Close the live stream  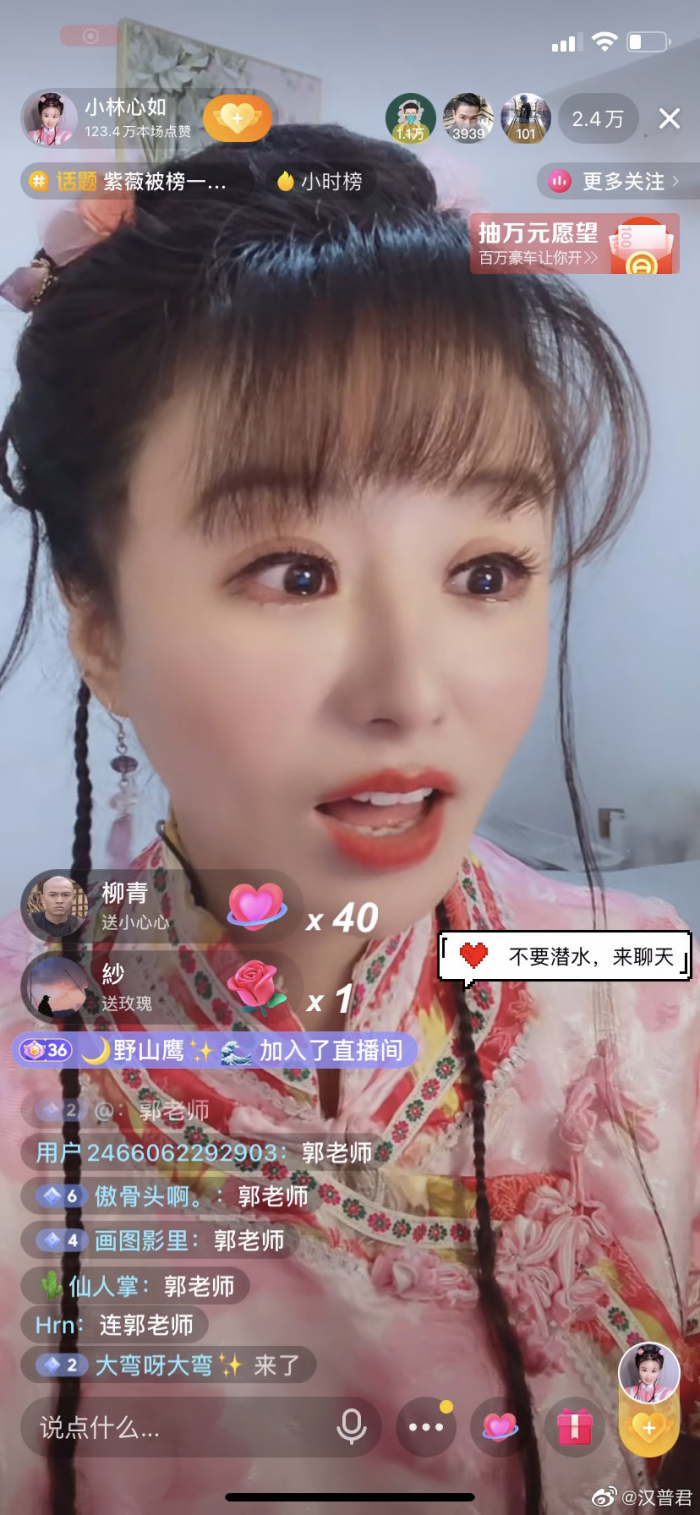tap(669, 119)
